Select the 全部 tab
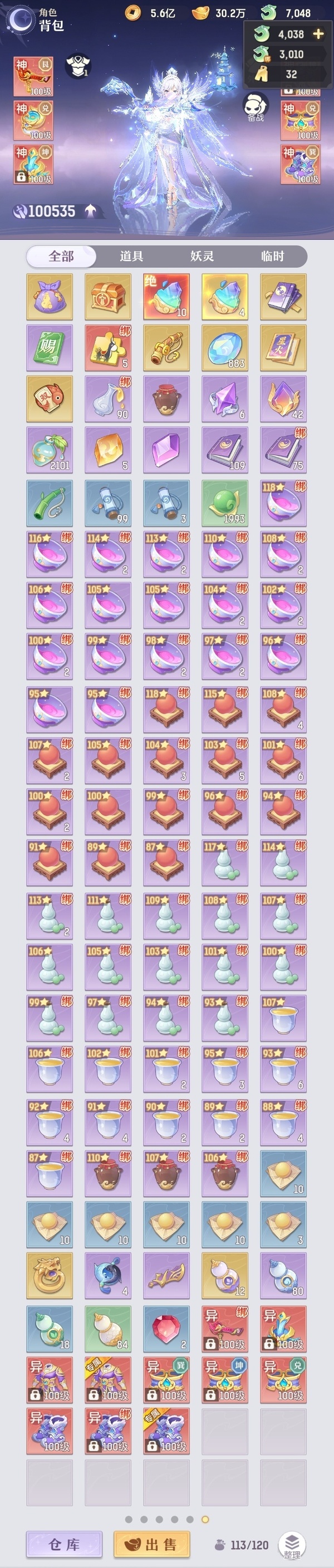The width and height of the screenshot is (334, 1568). click(x=61, y=256)
